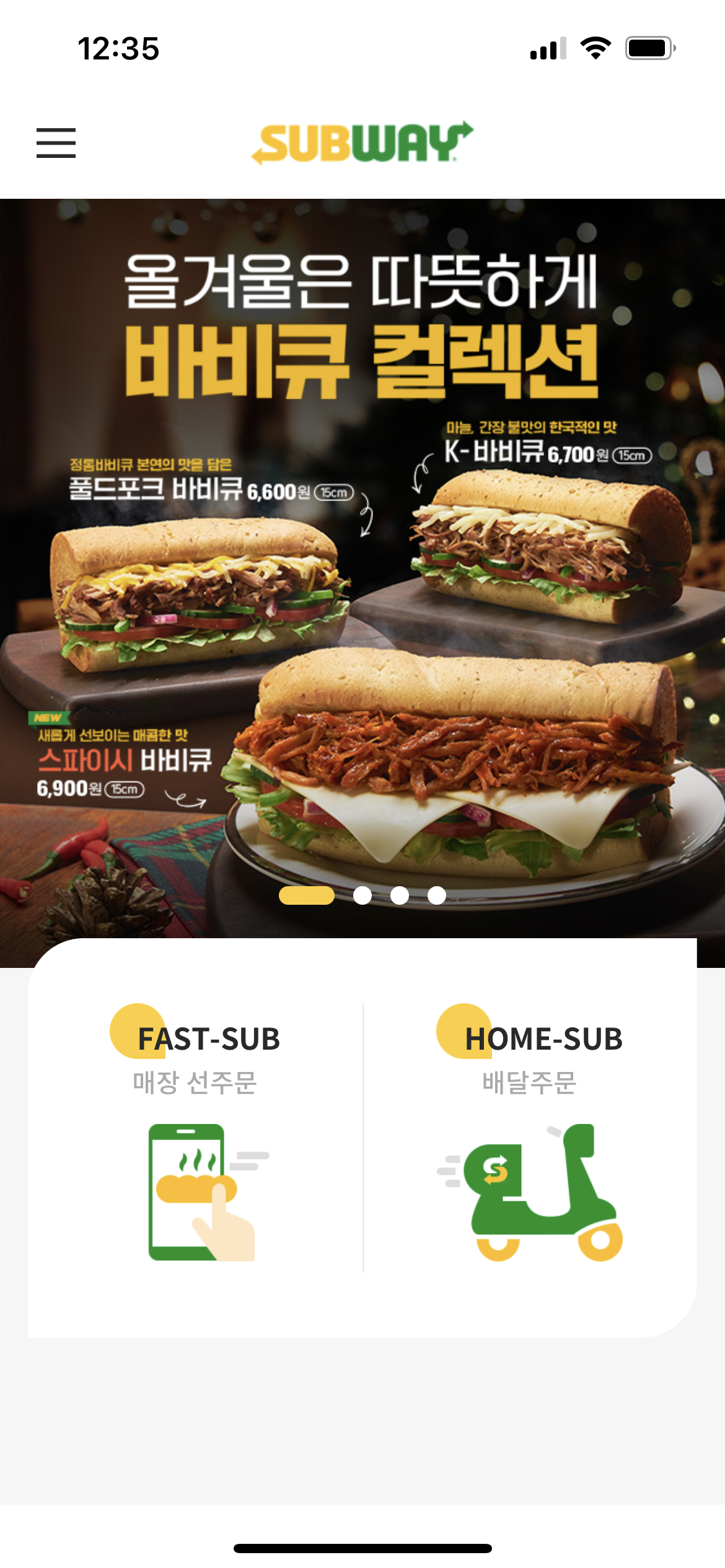
Task: Open the hamburger menu
Action: click(x=56, y=143)
